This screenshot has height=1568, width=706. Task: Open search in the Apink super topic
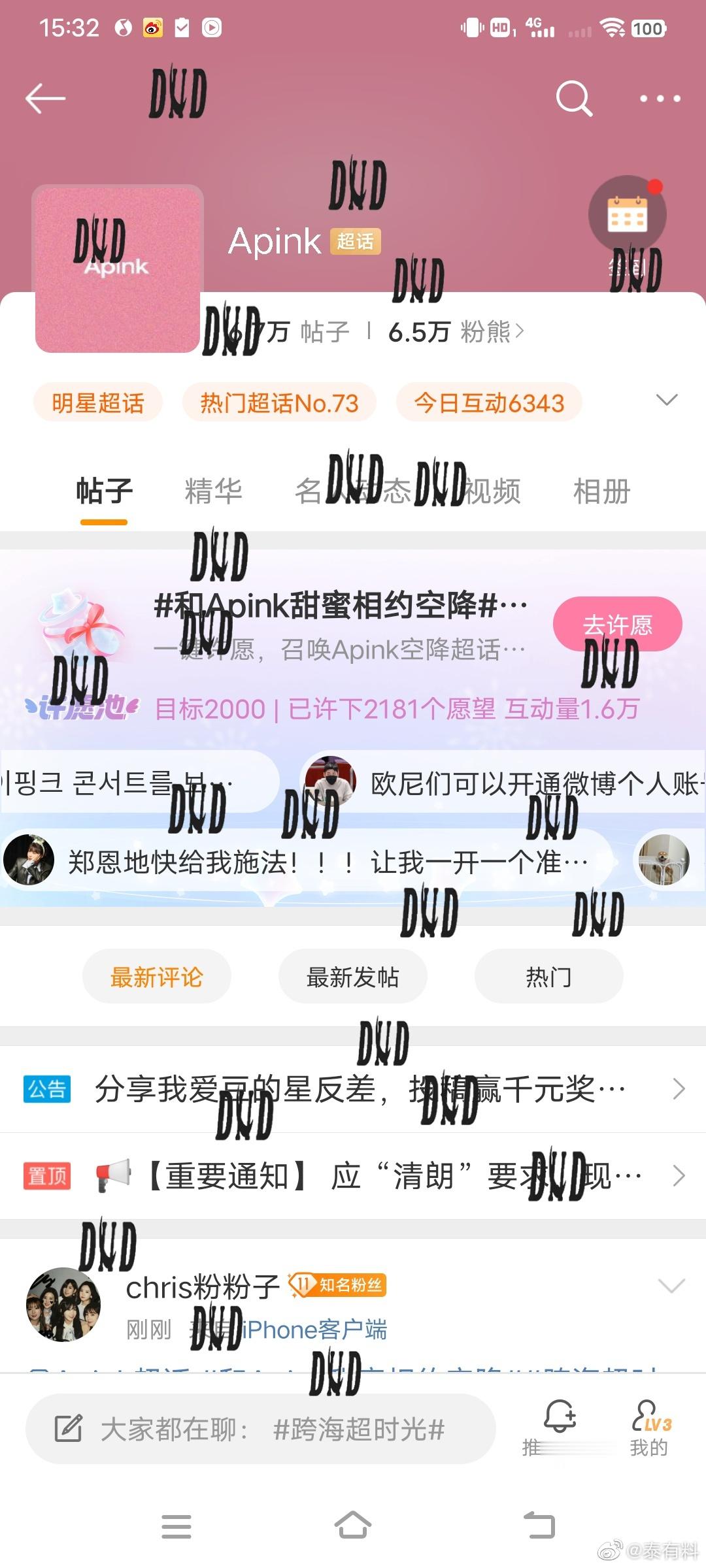coord(574,99)
